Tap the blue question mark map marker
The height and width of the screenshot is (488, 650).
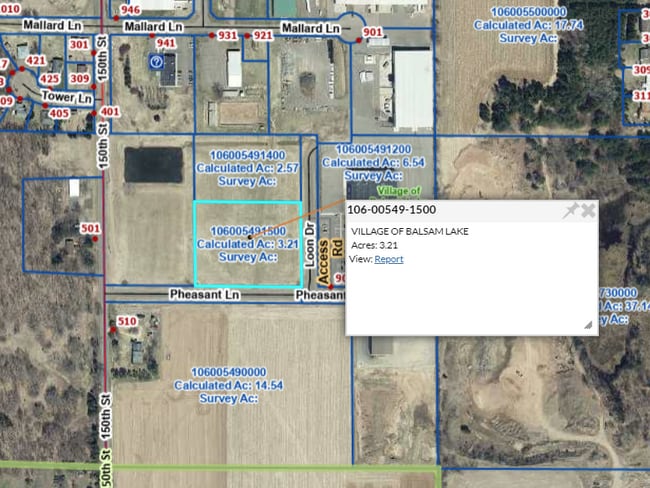156,62
